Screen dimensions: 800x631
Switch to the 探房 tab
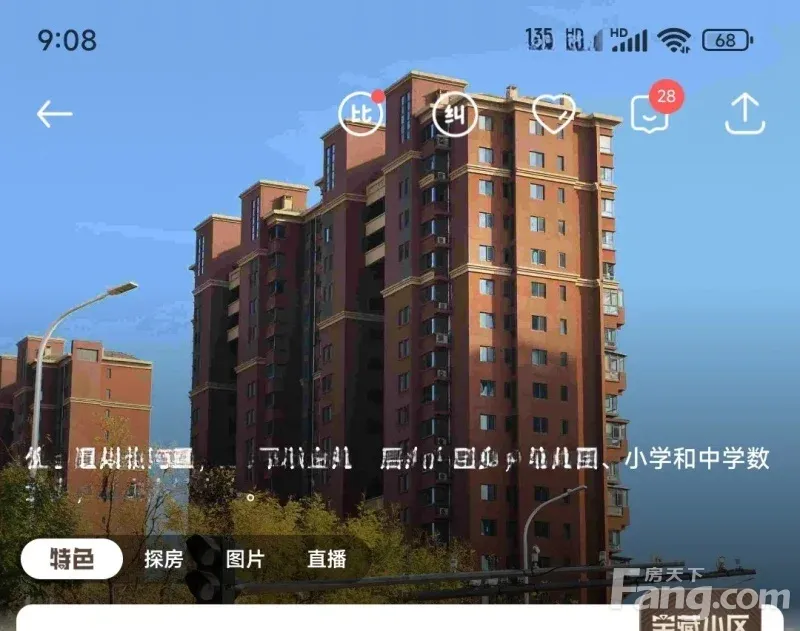click(x=163, y=559)
